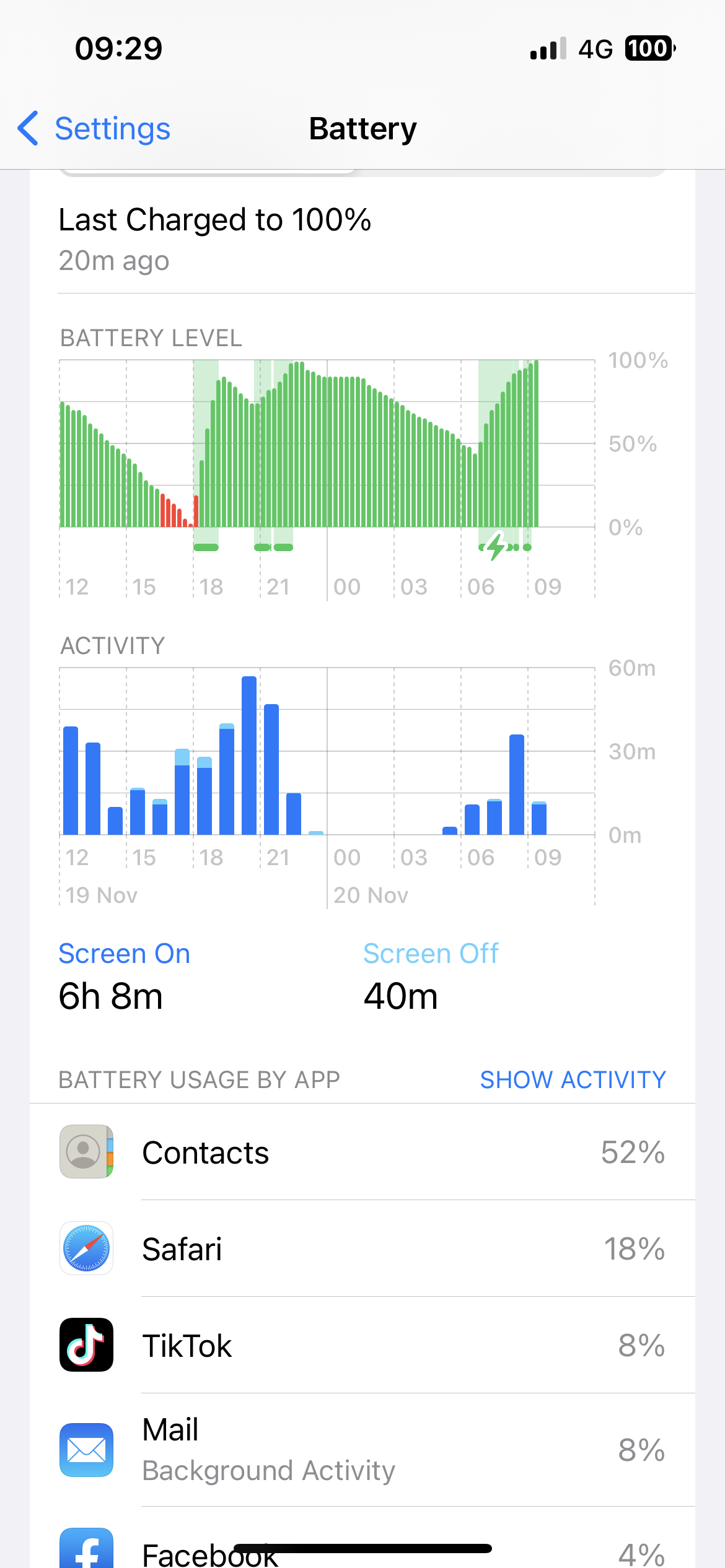
Task: Tap the activity bar chart
Action: [327, 762]
